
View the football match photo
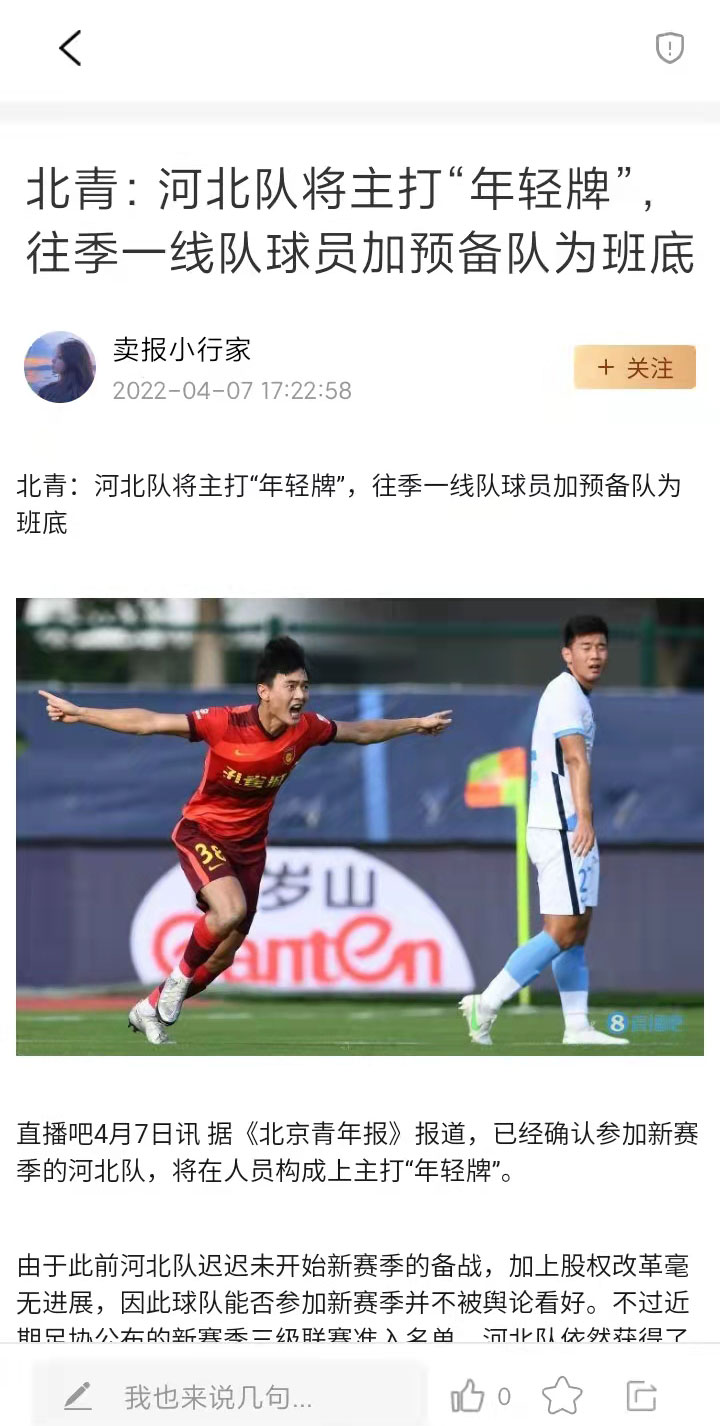360,826
